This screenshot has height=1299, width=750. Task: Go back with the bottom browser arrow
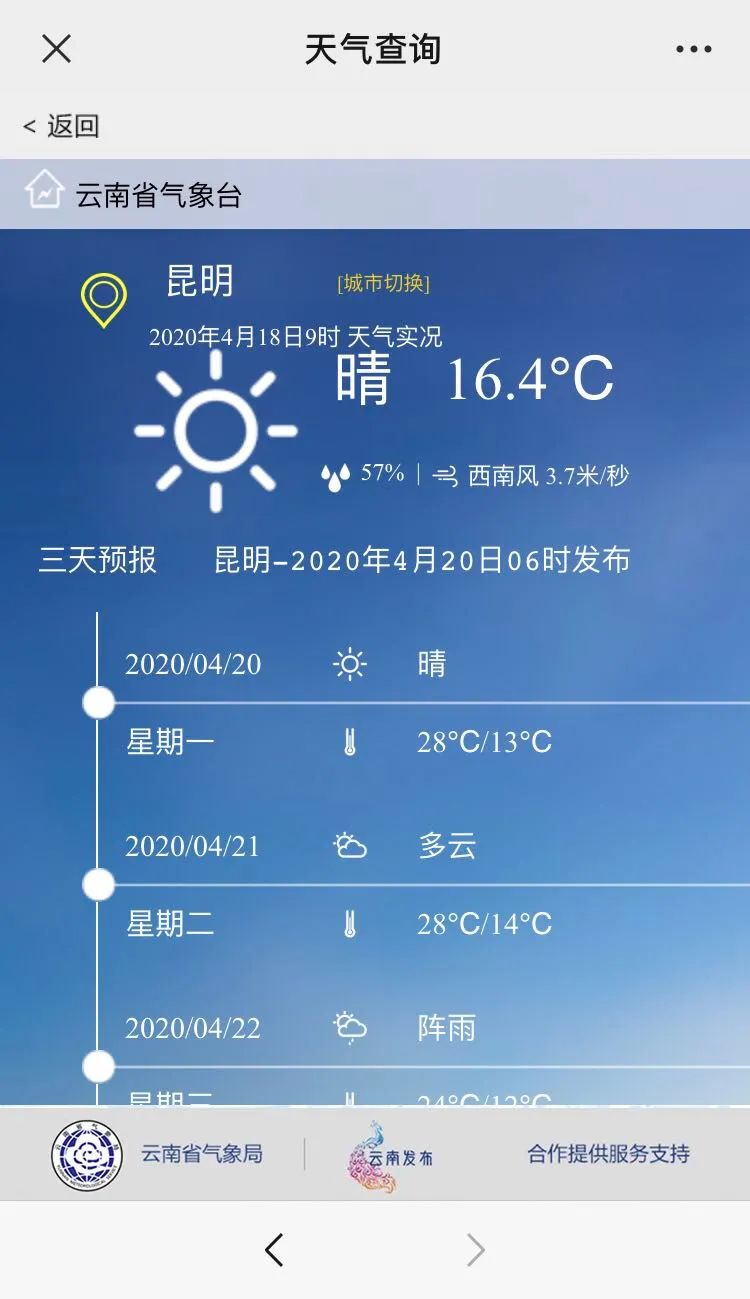[274, 1250]
